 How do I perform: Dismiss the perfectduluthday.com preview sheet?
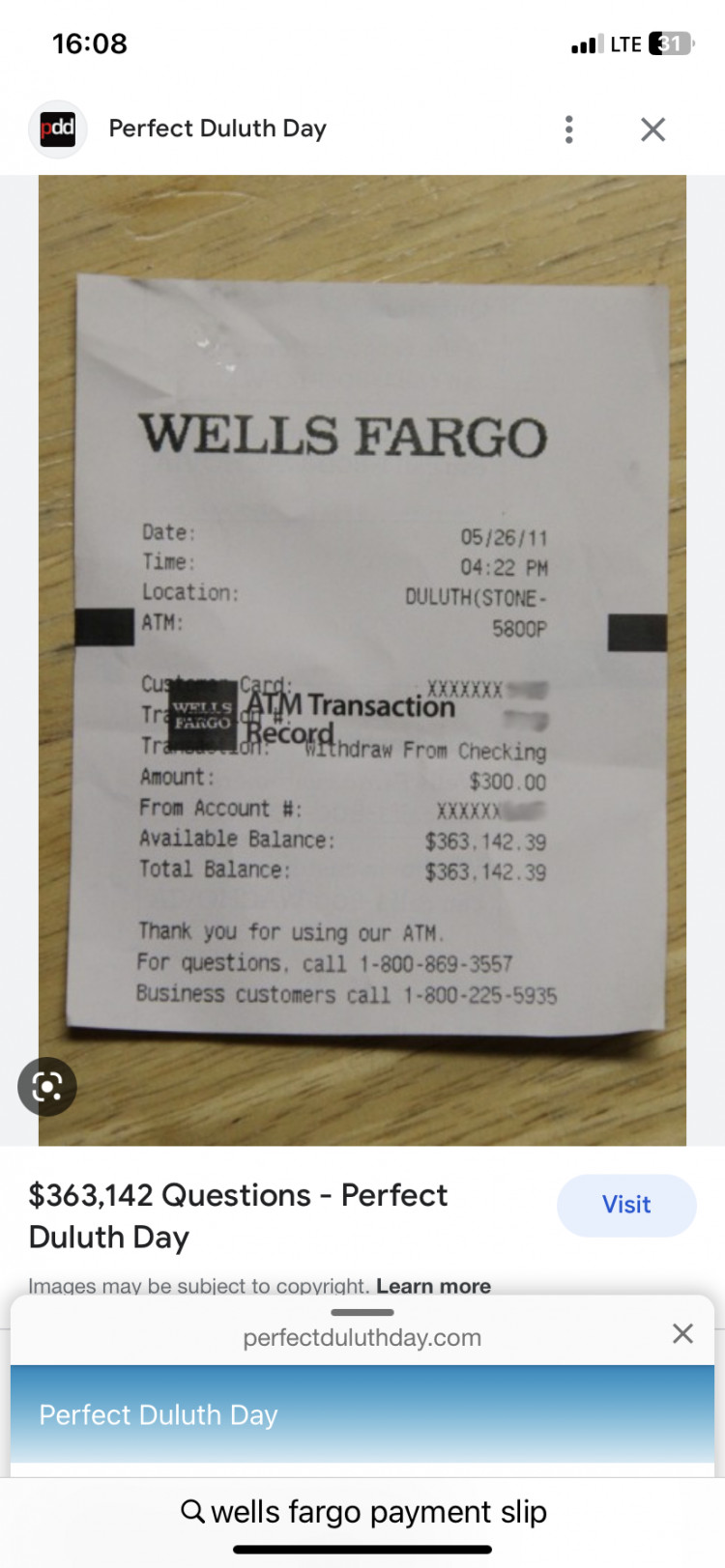tap(682, 1333)
